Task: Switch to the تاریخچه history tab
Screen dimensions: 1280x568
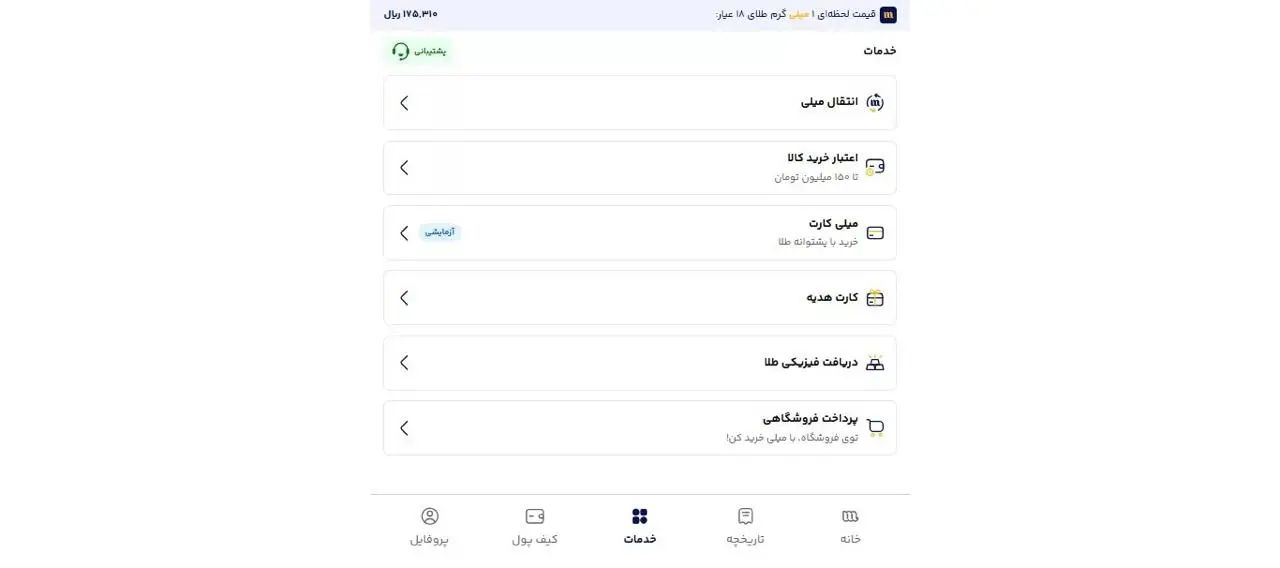Action: (745, 526)
